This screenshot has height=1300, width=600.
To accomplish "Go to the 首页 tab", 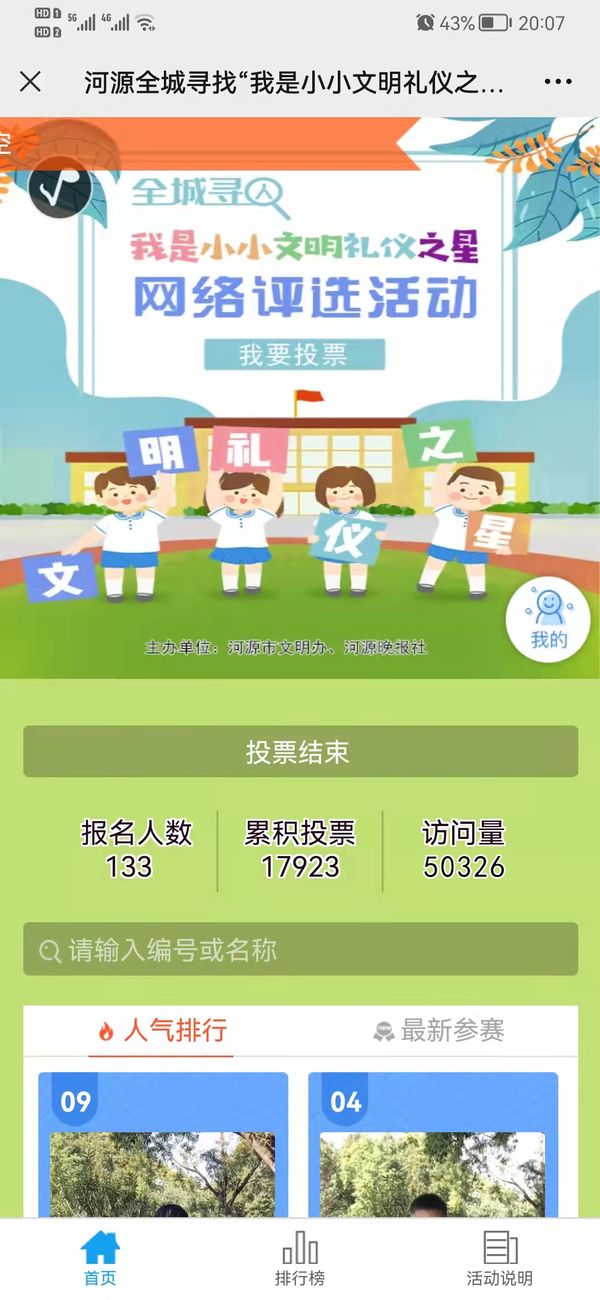I will coord(100,1258).
